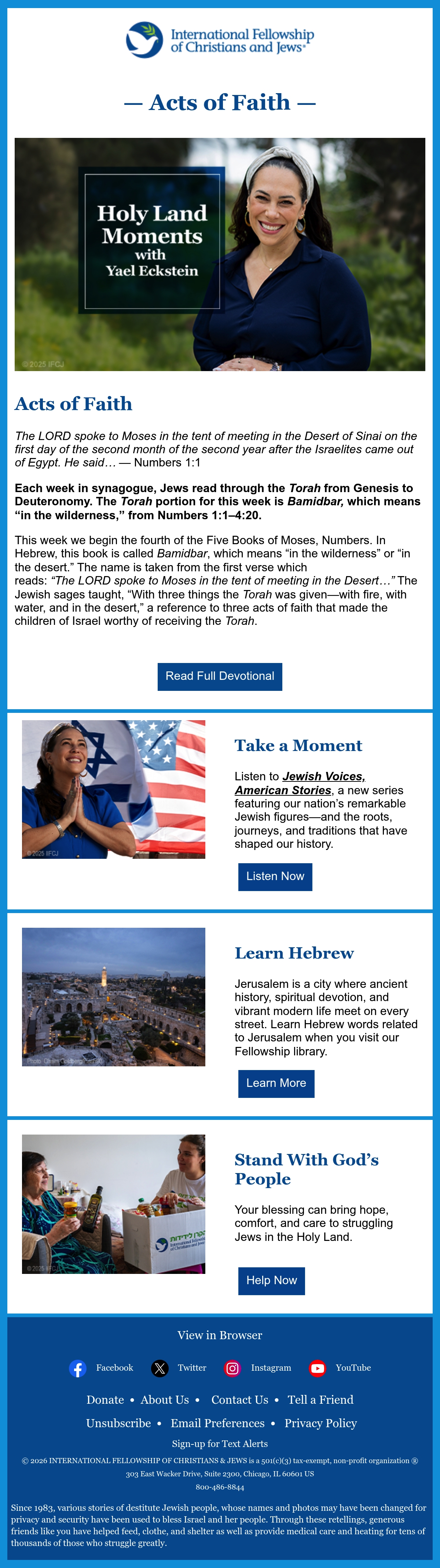Tap the Donate footer link
The image size is (440, 1568).
click(x=105, y=1400)
